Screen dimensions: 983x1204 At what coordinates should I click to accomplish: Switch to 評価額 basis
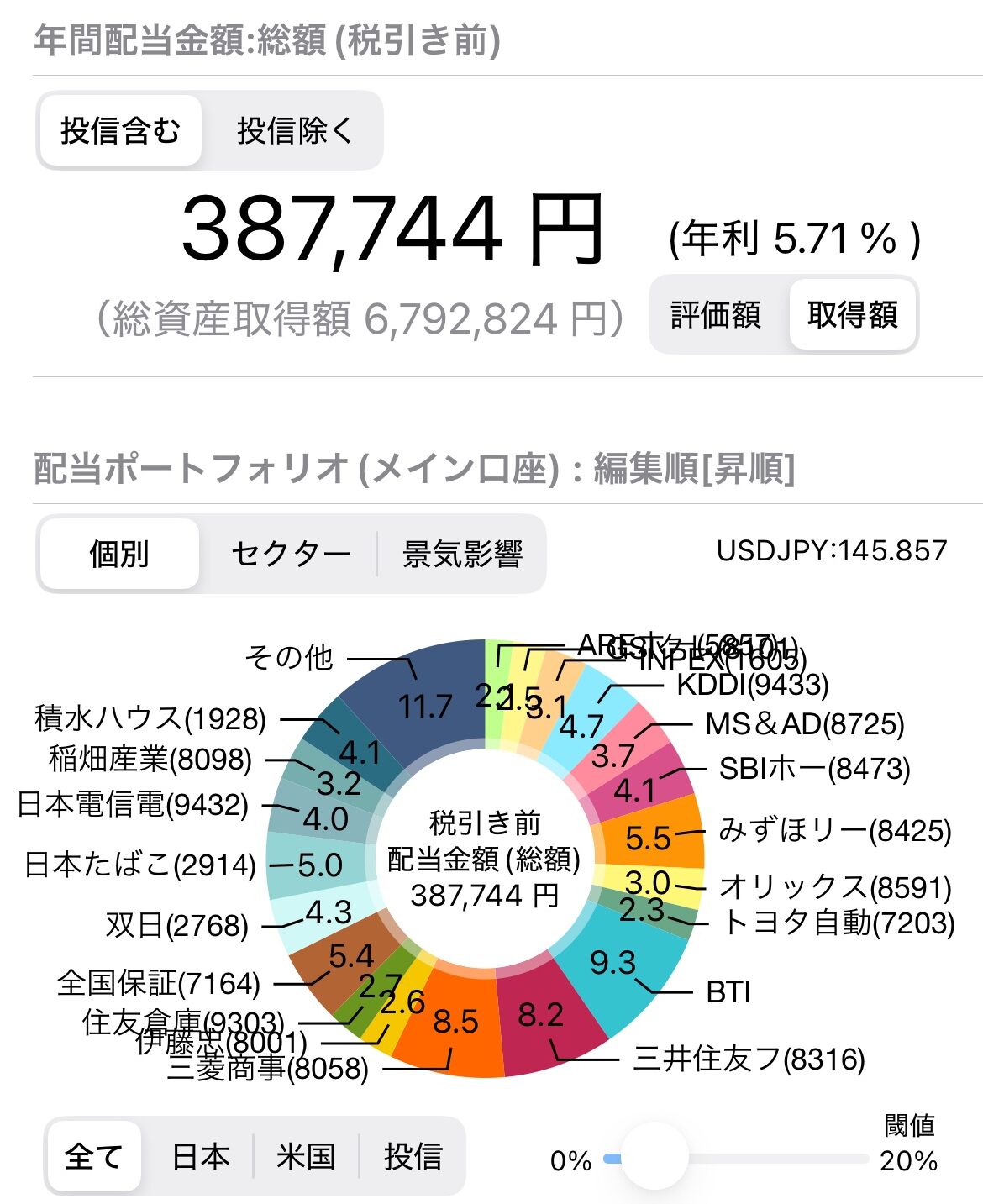click(716, 315)
